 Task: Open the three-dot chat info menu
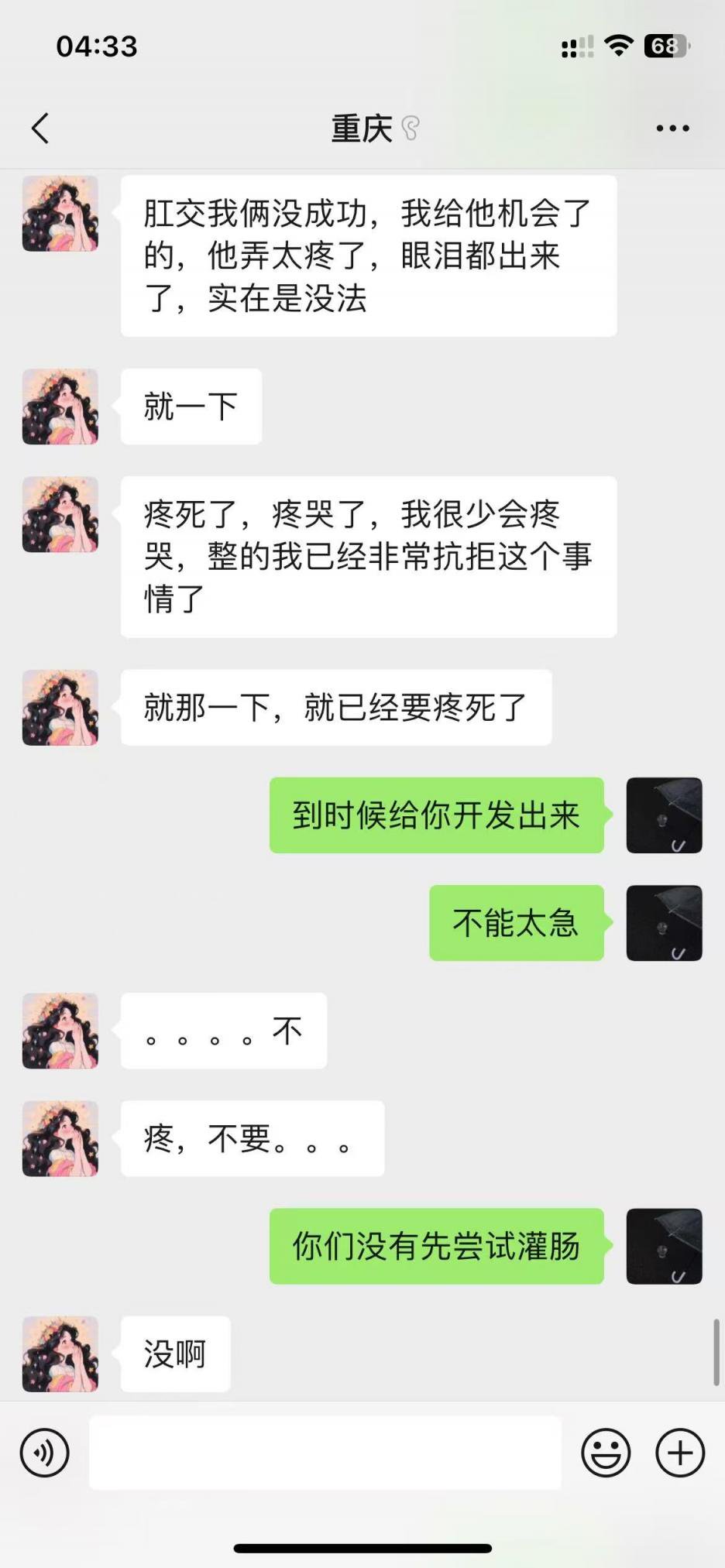pos(672,129)
